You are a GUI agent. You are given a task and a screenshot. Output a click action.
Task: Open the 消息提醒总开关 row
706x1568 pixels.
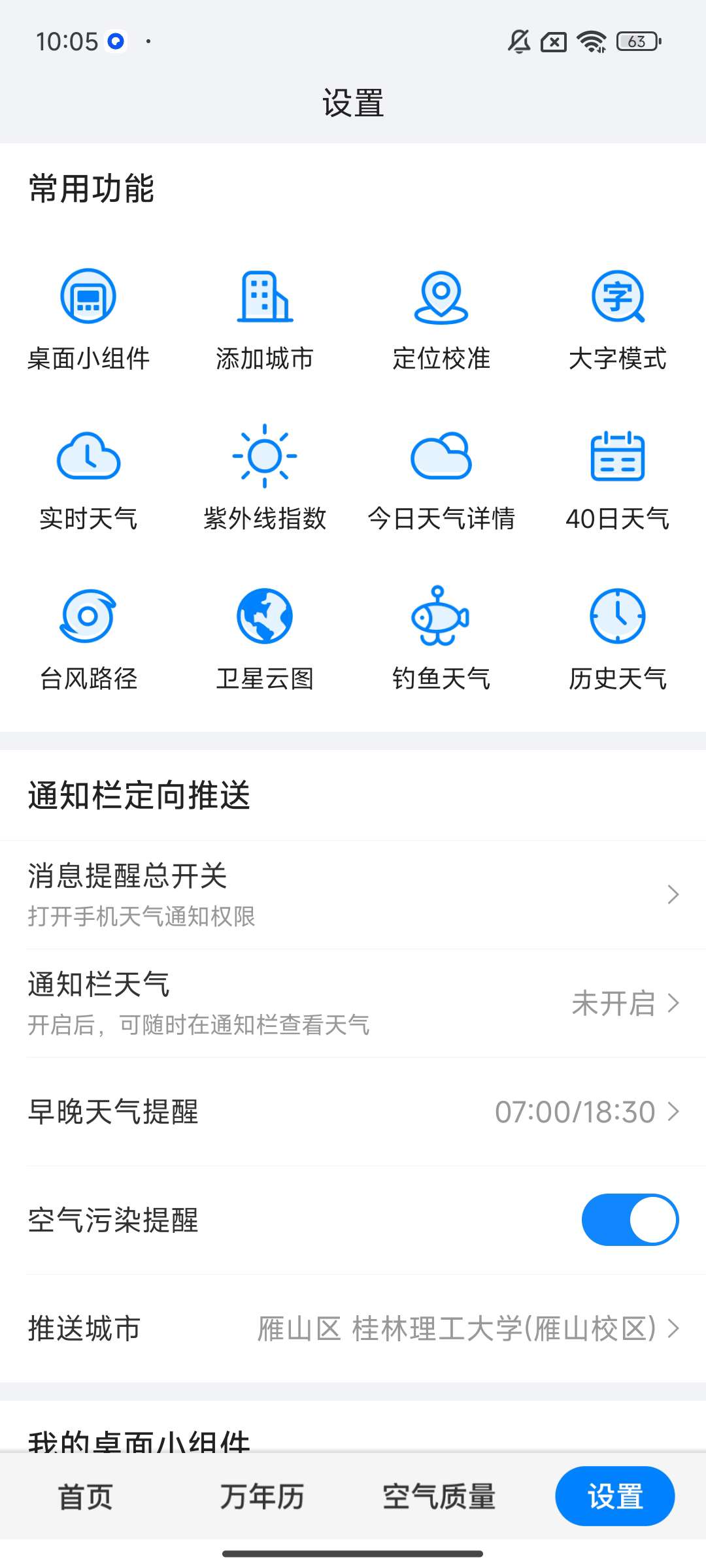(x=353, y=894)
